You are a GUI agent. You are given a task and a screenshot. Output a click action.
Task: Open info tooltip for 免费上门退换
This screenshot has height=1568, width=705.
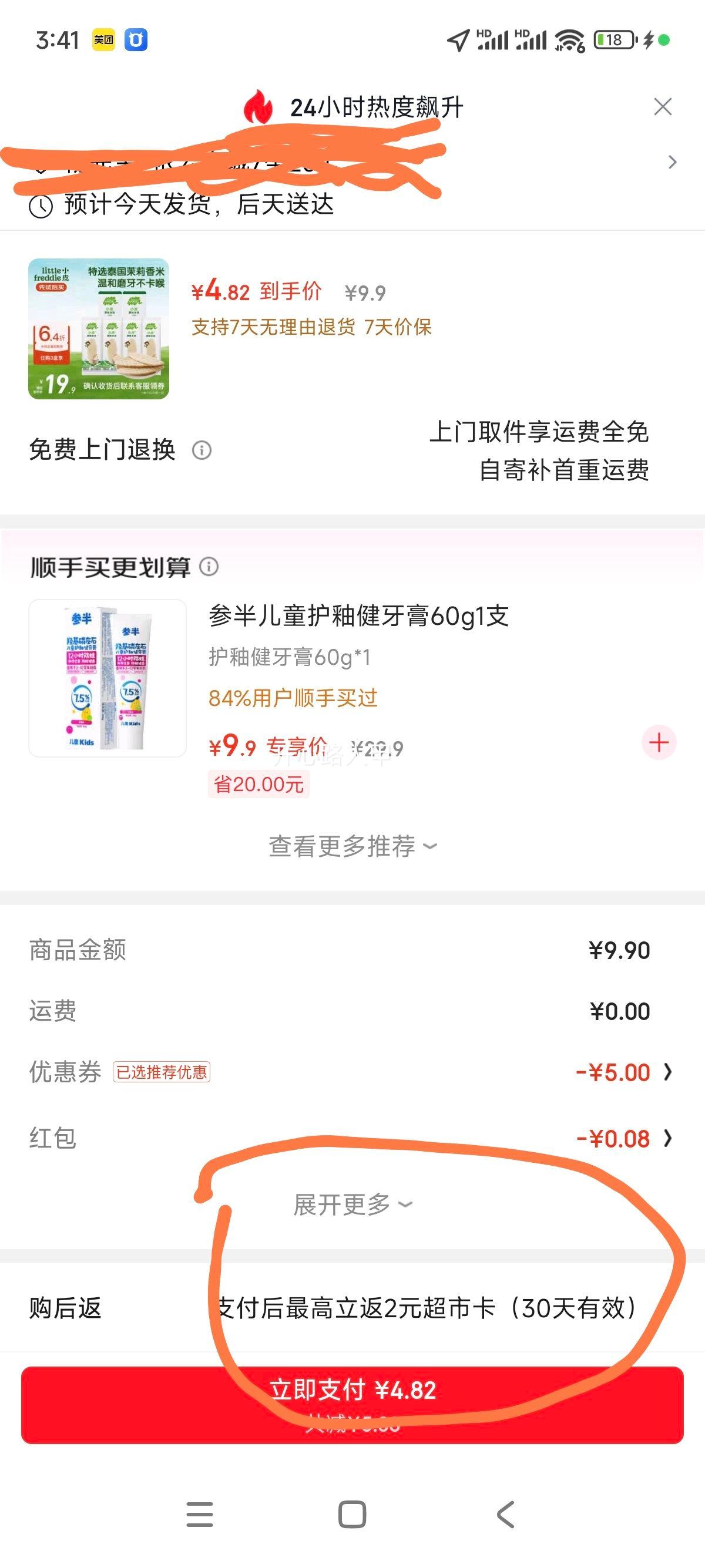(x=203, y=449)
